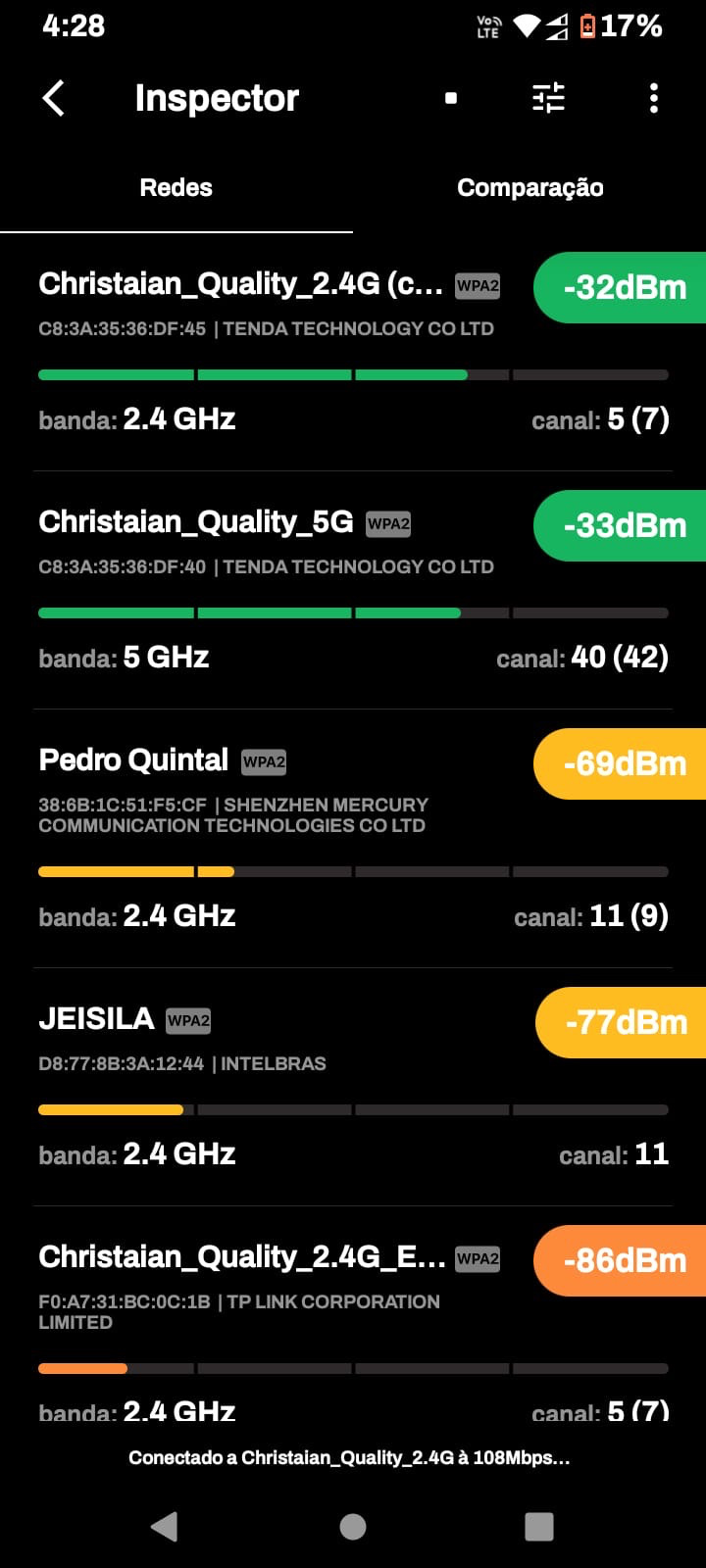Viewport: 706px width, 1568px height.
Task: Switch to the Comparação tab
Action: pos(529,187)
